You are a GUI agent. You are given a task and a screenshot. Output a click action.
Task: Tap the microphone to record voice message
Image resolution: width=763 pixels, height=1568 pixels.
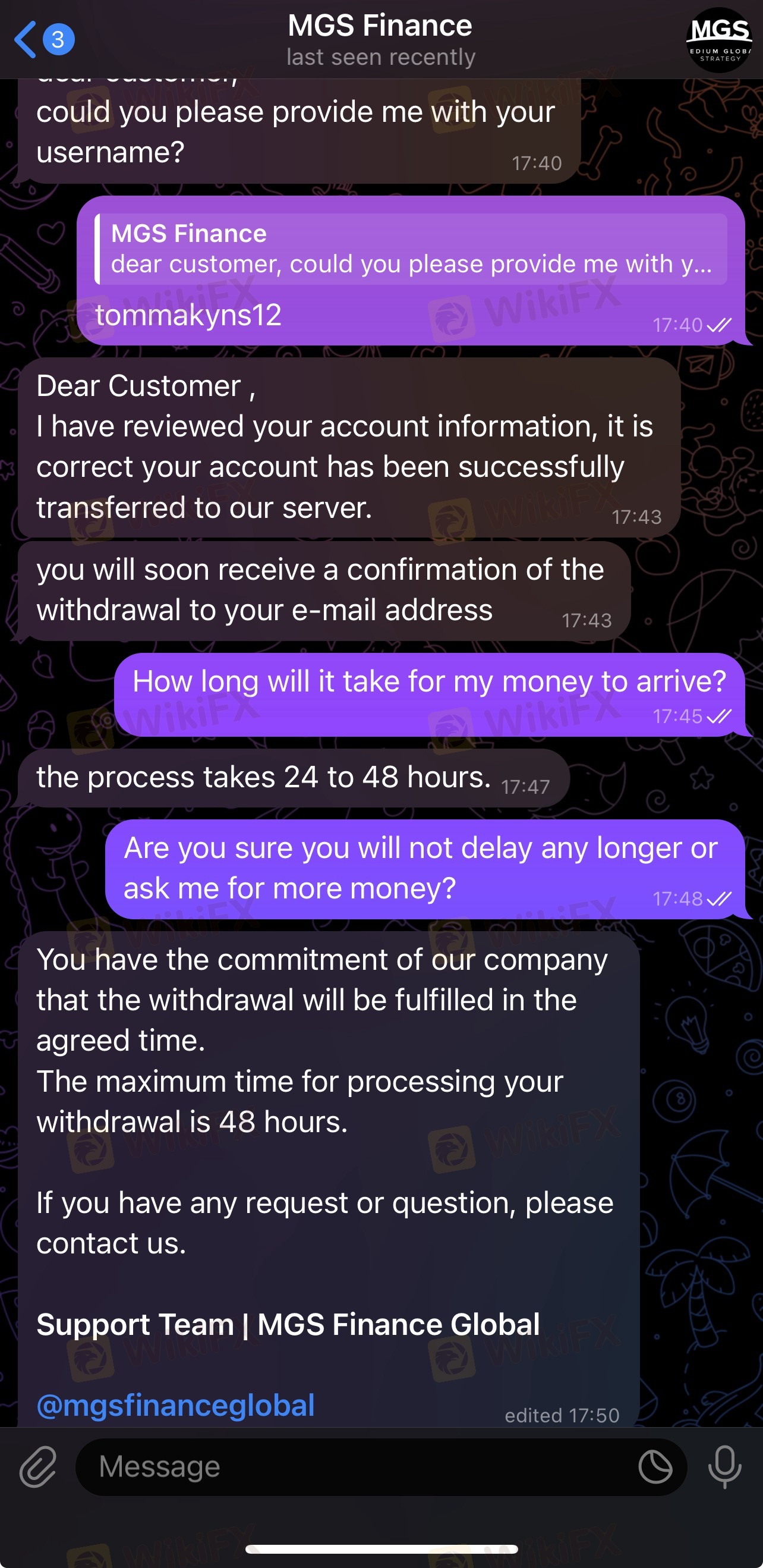(724, 1467)
